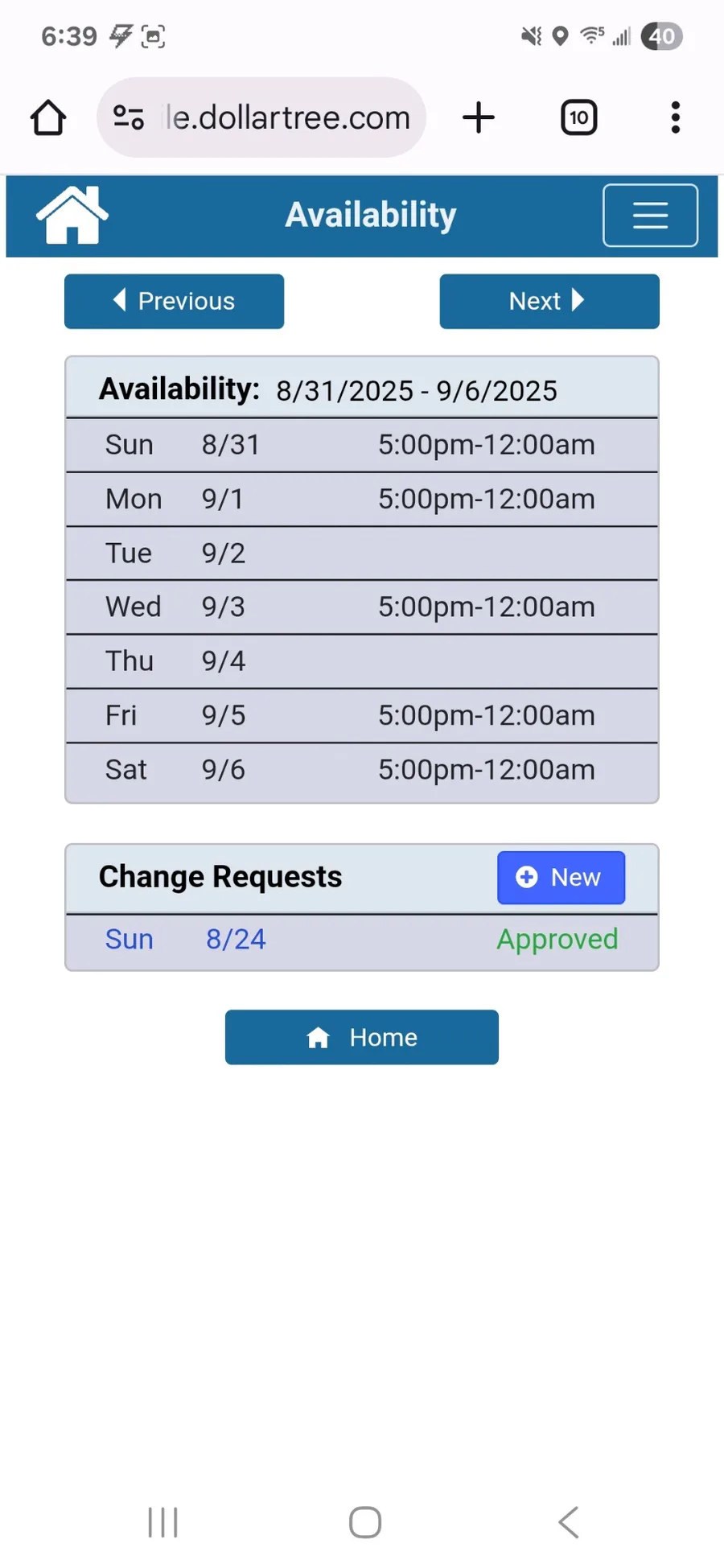This screenshot has width=724, height=1568.
Task: Open the recent apps view
Action: tap(162, 1522)
